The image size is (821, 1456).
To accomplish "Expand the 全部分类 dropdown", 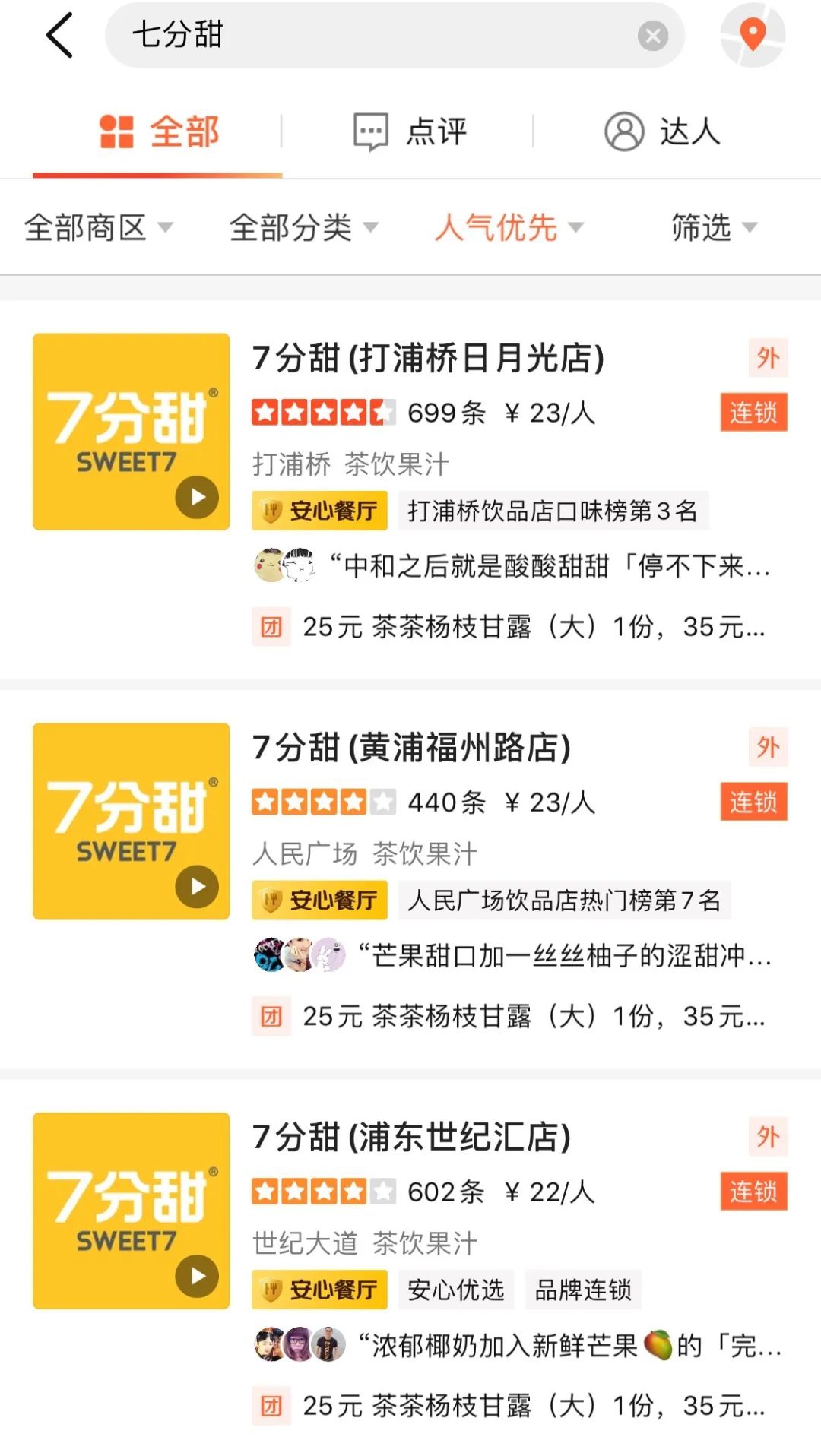I will (x=303, y=227).
